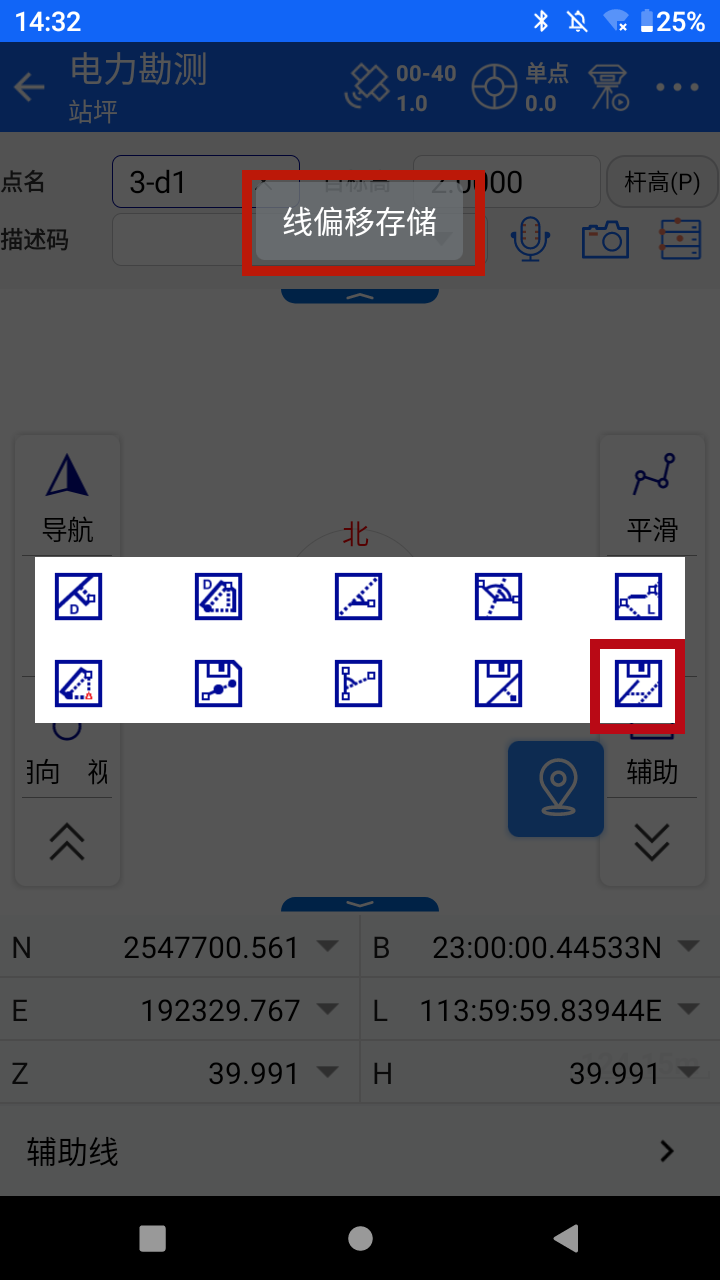
Task: Open the three-dot overflow menu
Action: pos(678,87)
